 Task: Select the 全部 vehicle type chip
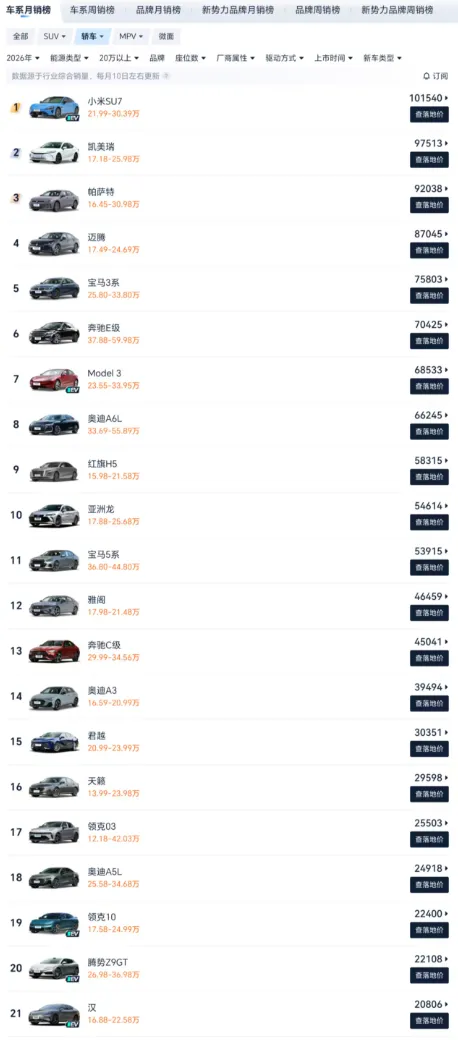21,37
